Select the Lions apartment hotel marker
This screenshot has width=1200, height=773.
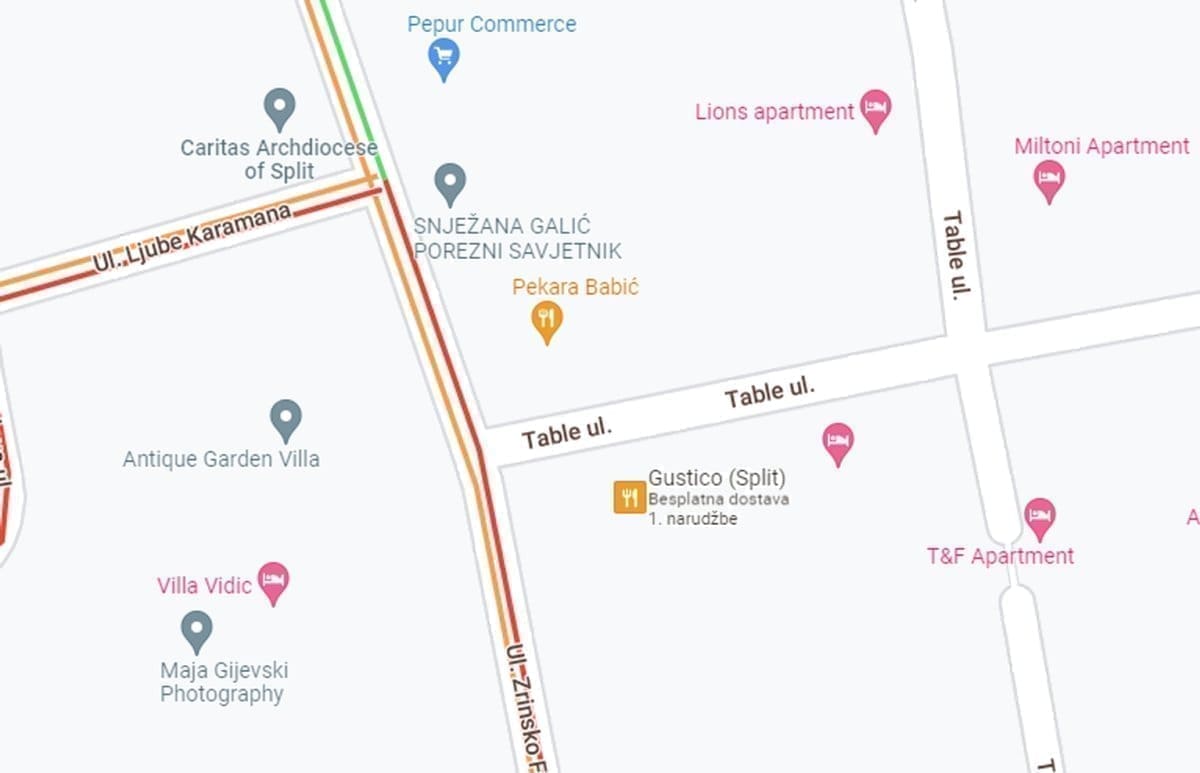[875, 109]
